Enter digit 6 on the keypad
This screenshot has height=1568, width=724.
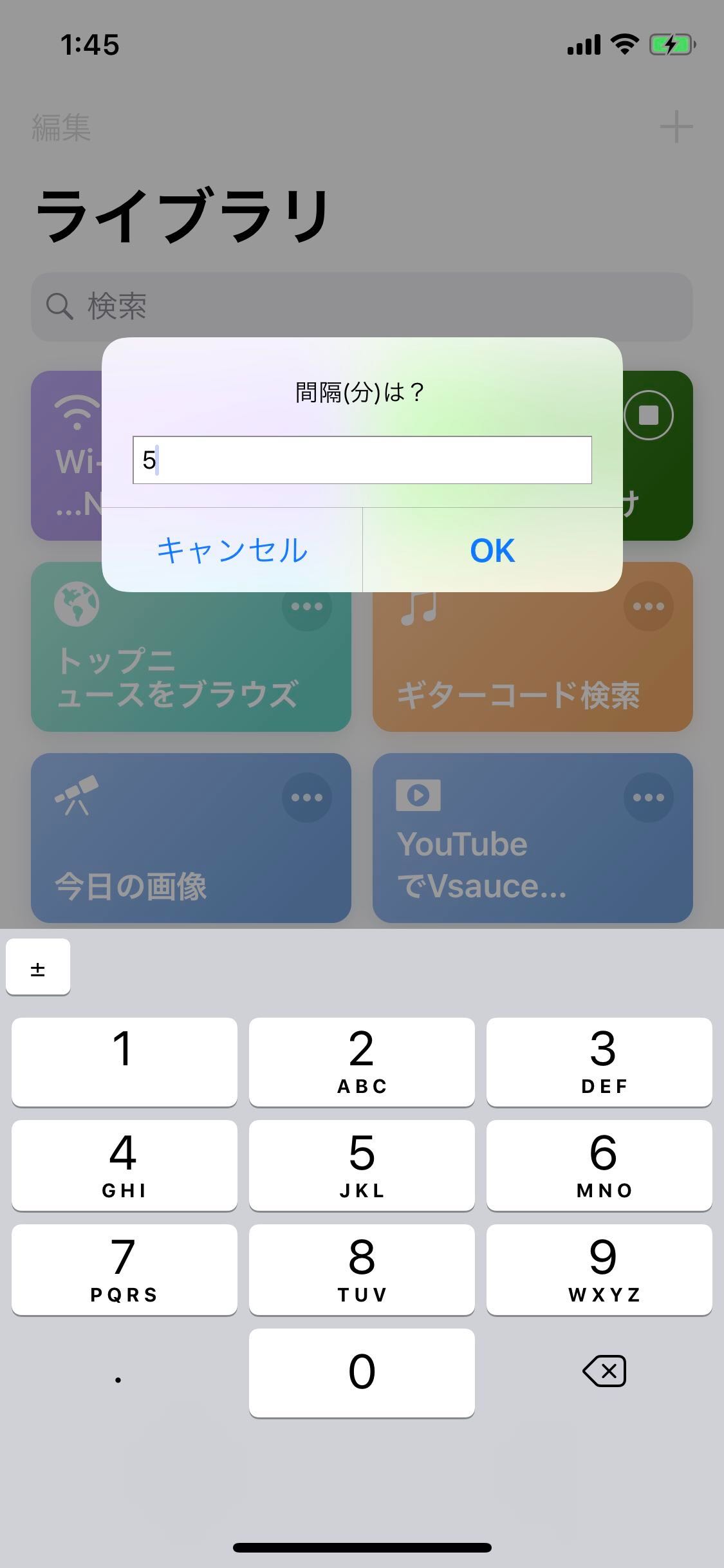coord(599,1166)
